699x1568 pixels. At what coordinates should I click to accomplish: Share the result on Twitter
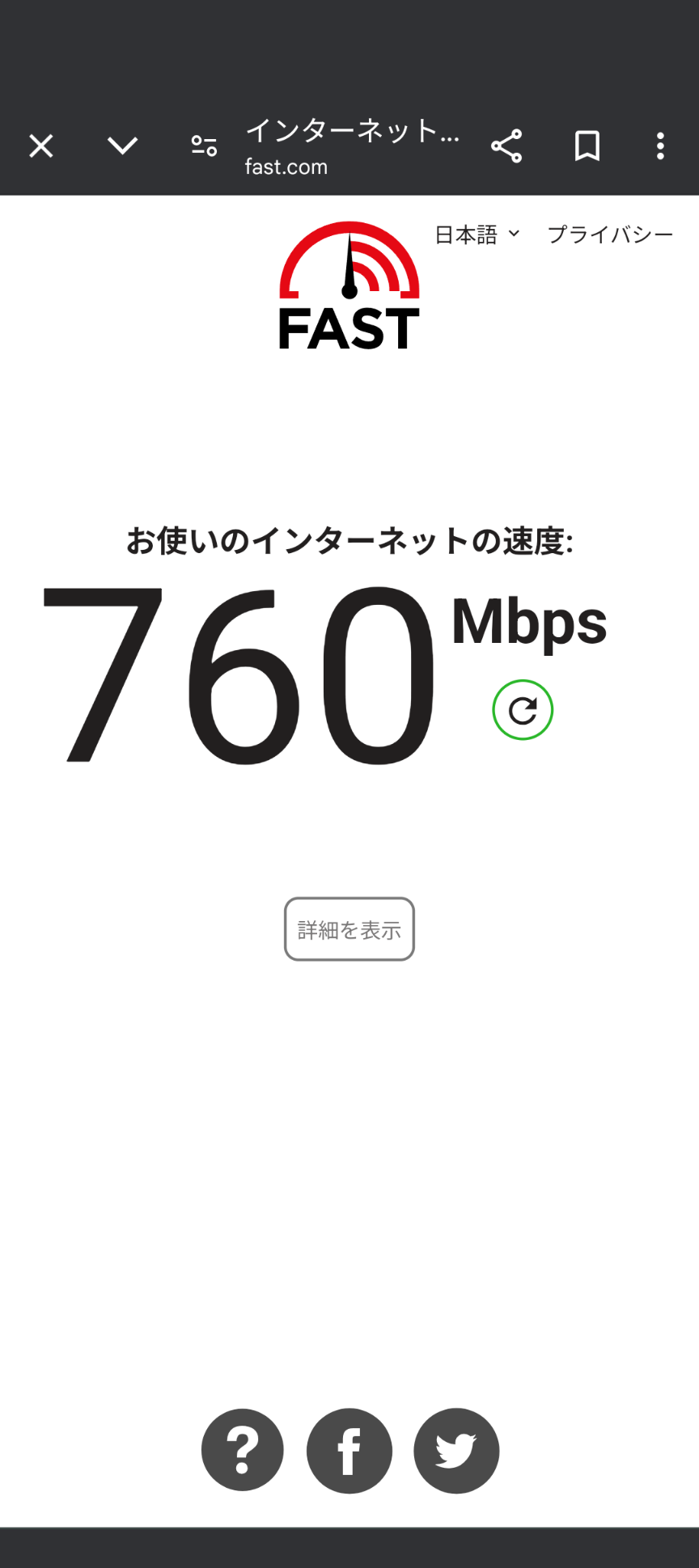456,1451
